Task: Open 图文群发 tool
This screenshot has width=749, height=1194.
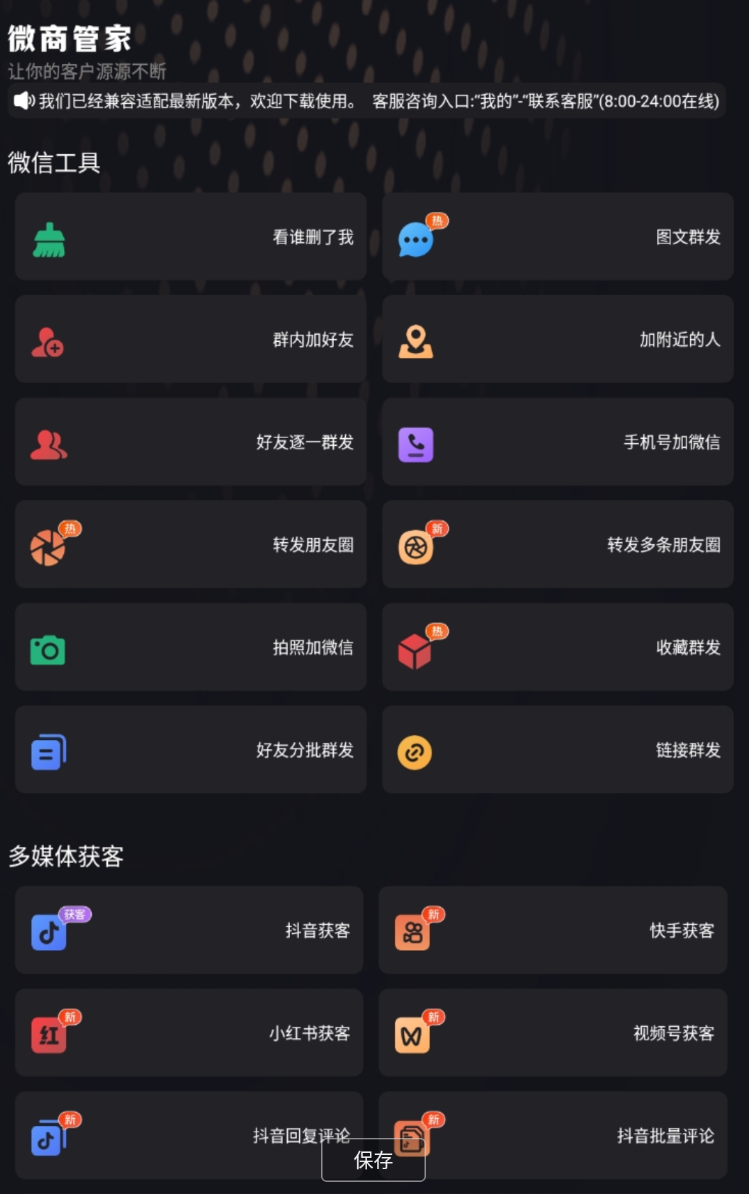Action: coord(557,237)
